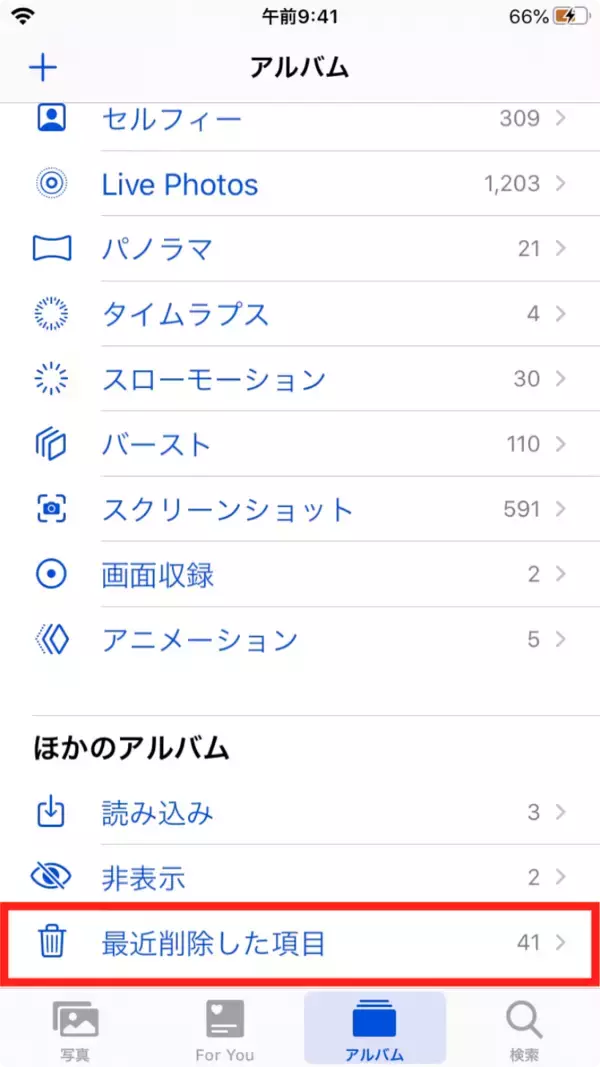Tap the plus icon to add album

click(43, 68)
